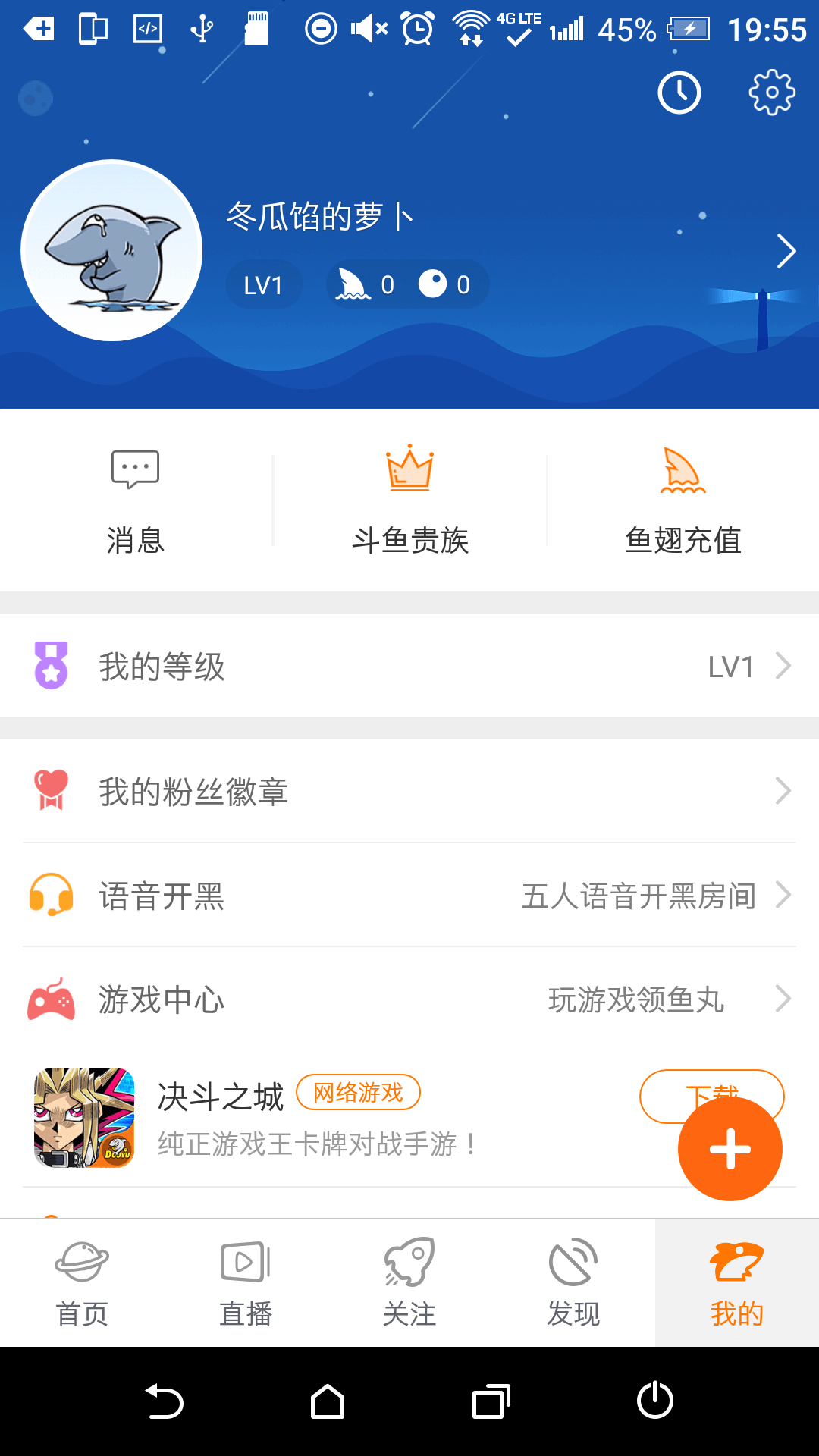Open 消息 messages

135,500
